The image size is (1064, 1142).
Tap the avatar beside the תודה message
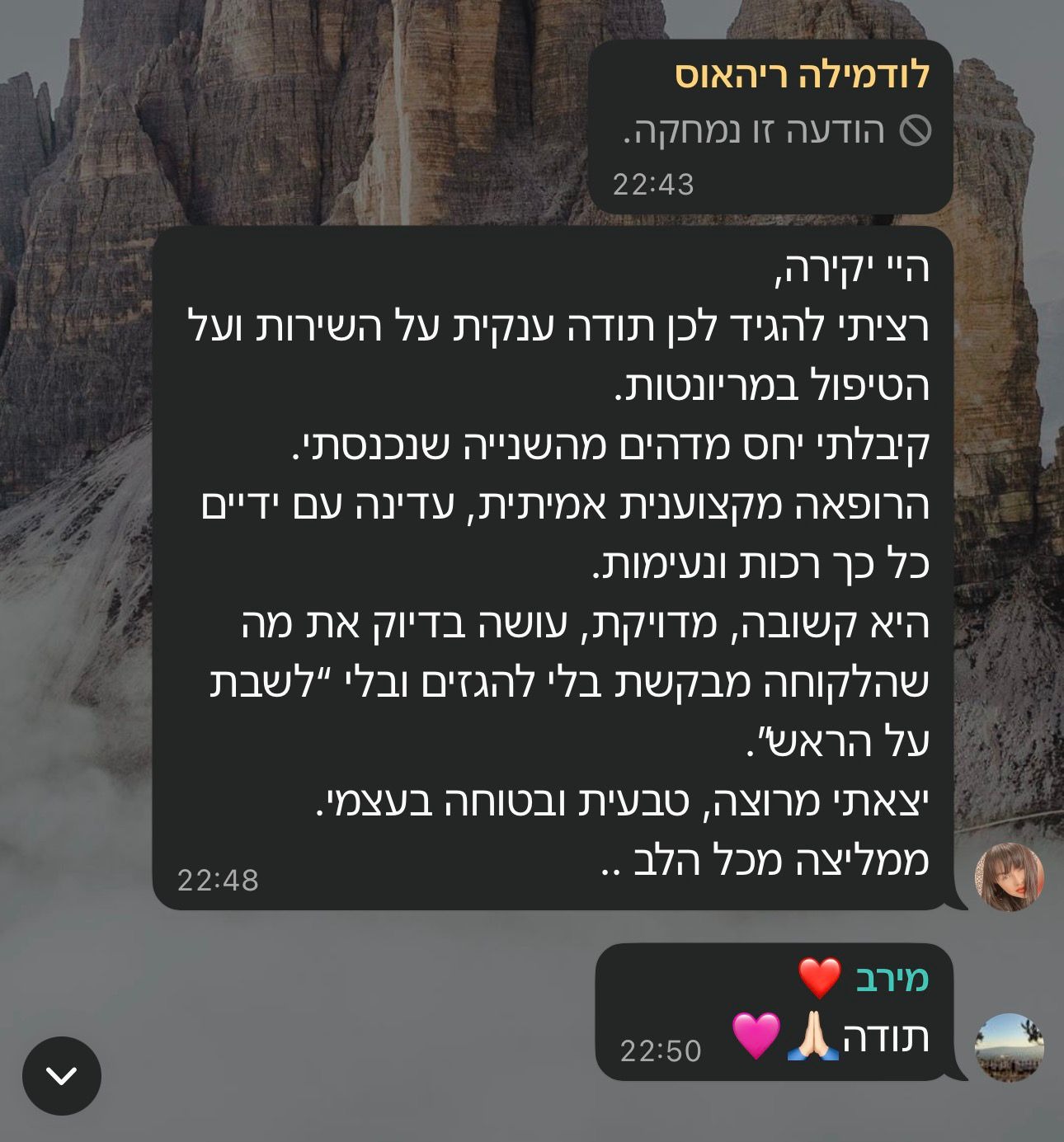click(x=1009, y=1047)
